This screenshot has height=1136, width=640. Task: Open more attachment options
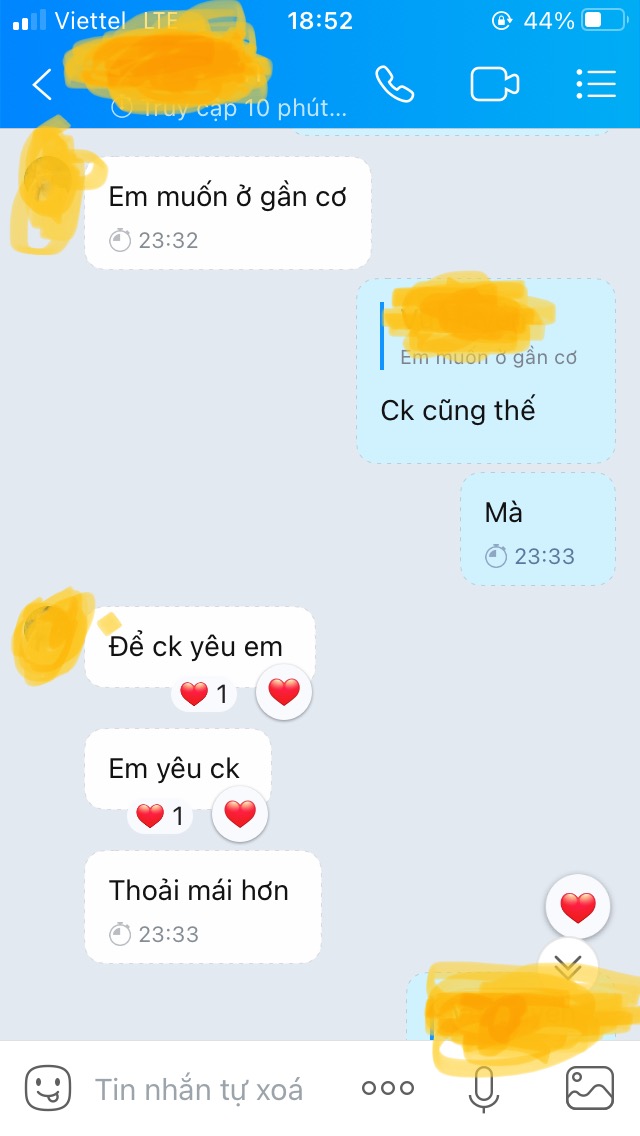coord(388,1089)
